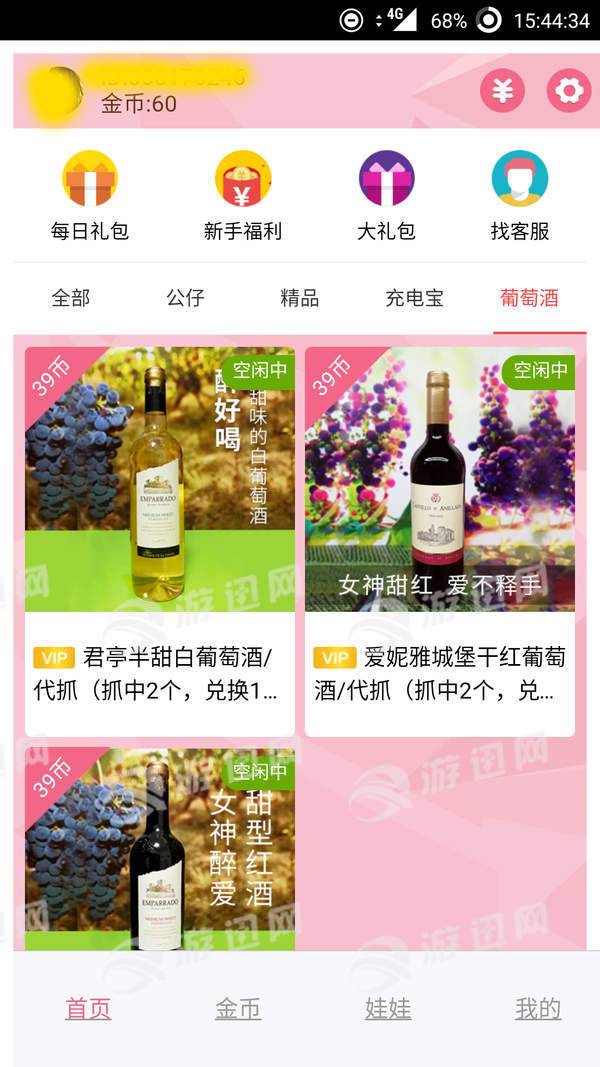Open the yuan recharge icon
The height and width of the screenshot is (1067, 600).
502,91
